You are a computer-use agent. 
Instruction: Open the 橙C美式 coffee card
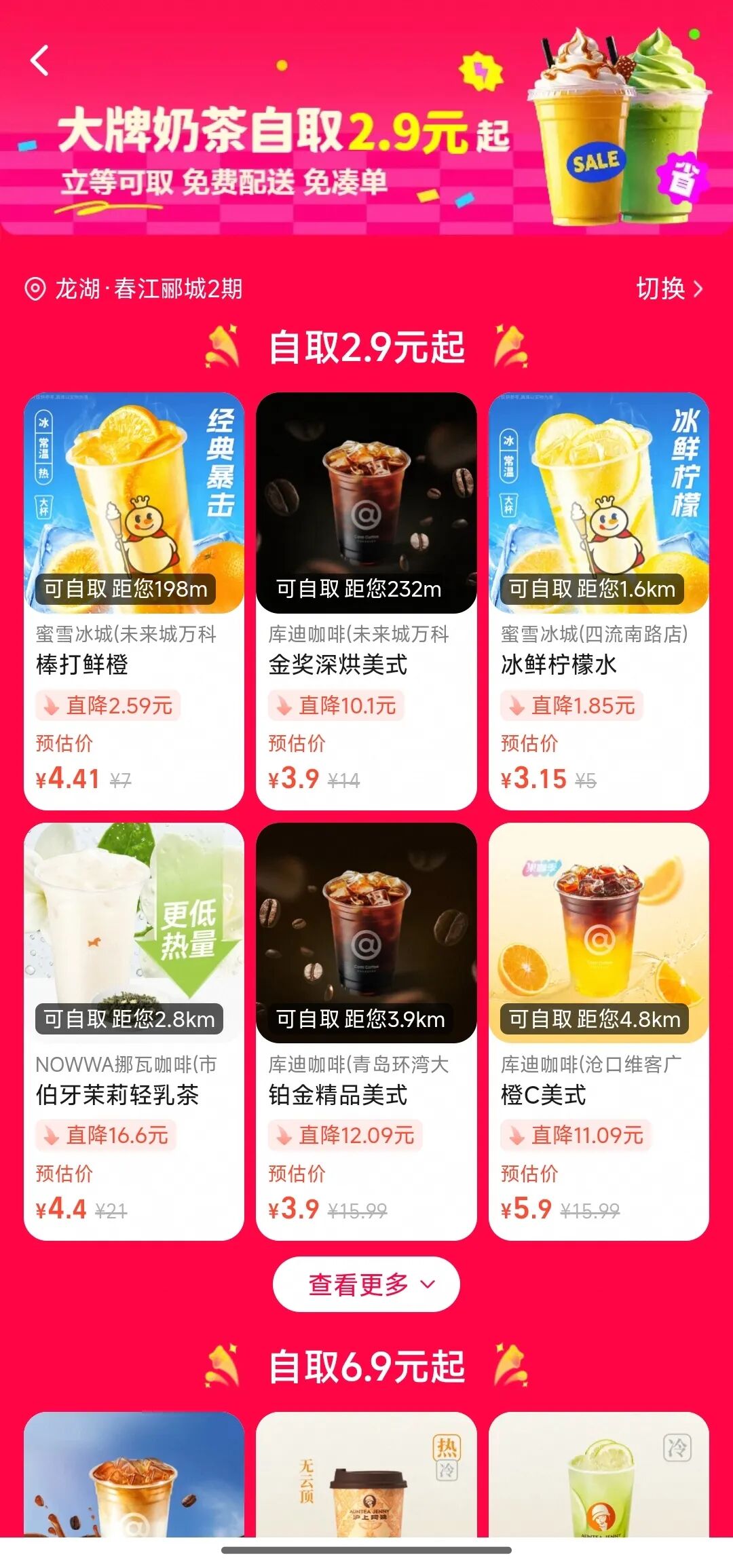[599, 1031]
